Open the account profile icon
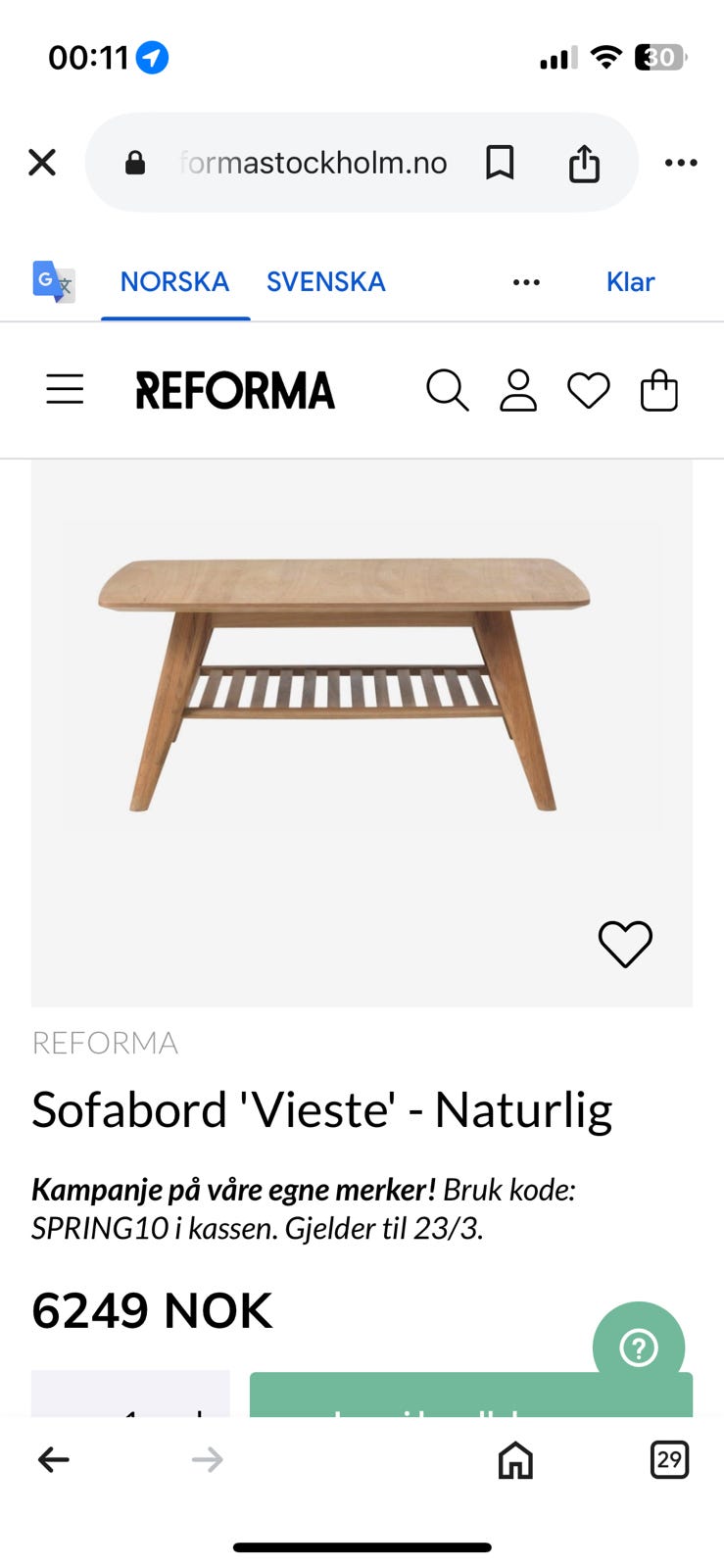This screenshot has width=724, height=1568. (518, 390)
